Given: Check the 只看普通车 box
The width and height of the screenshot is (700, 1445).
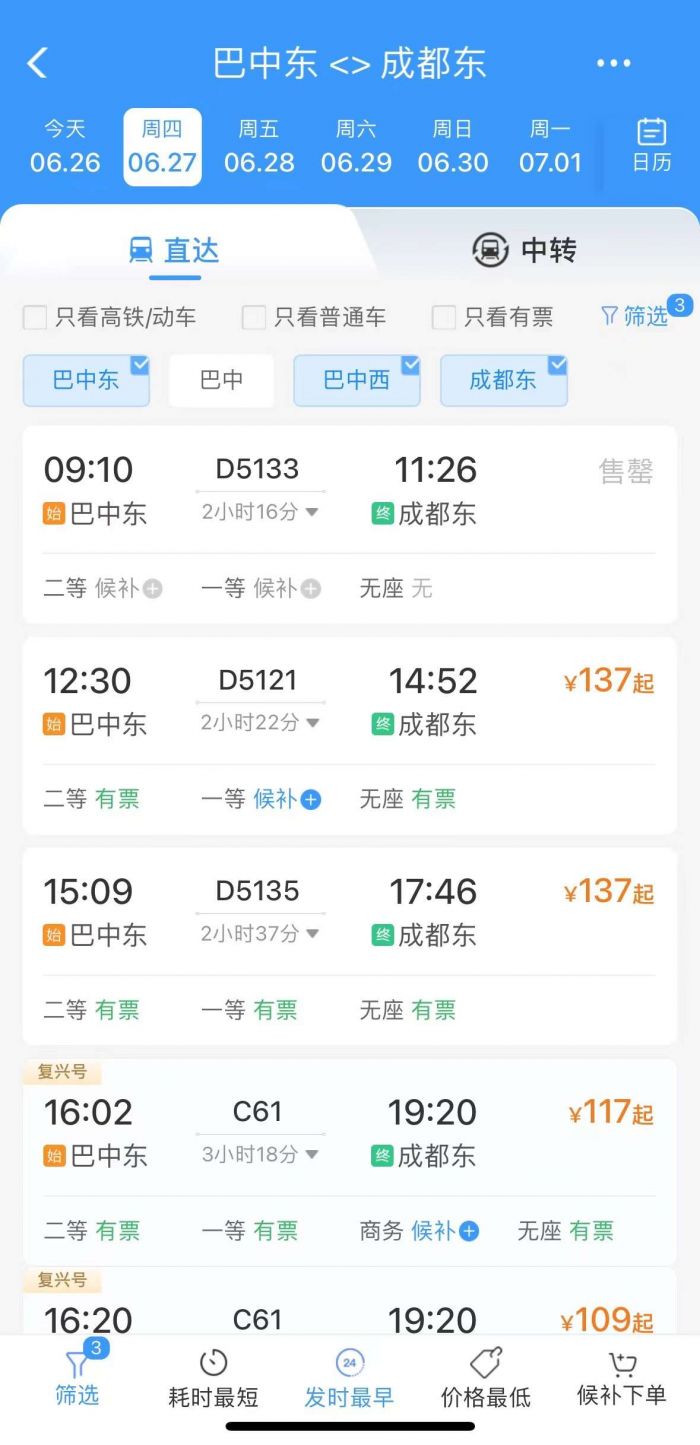Looking at the screenshot, I should 314,318.
